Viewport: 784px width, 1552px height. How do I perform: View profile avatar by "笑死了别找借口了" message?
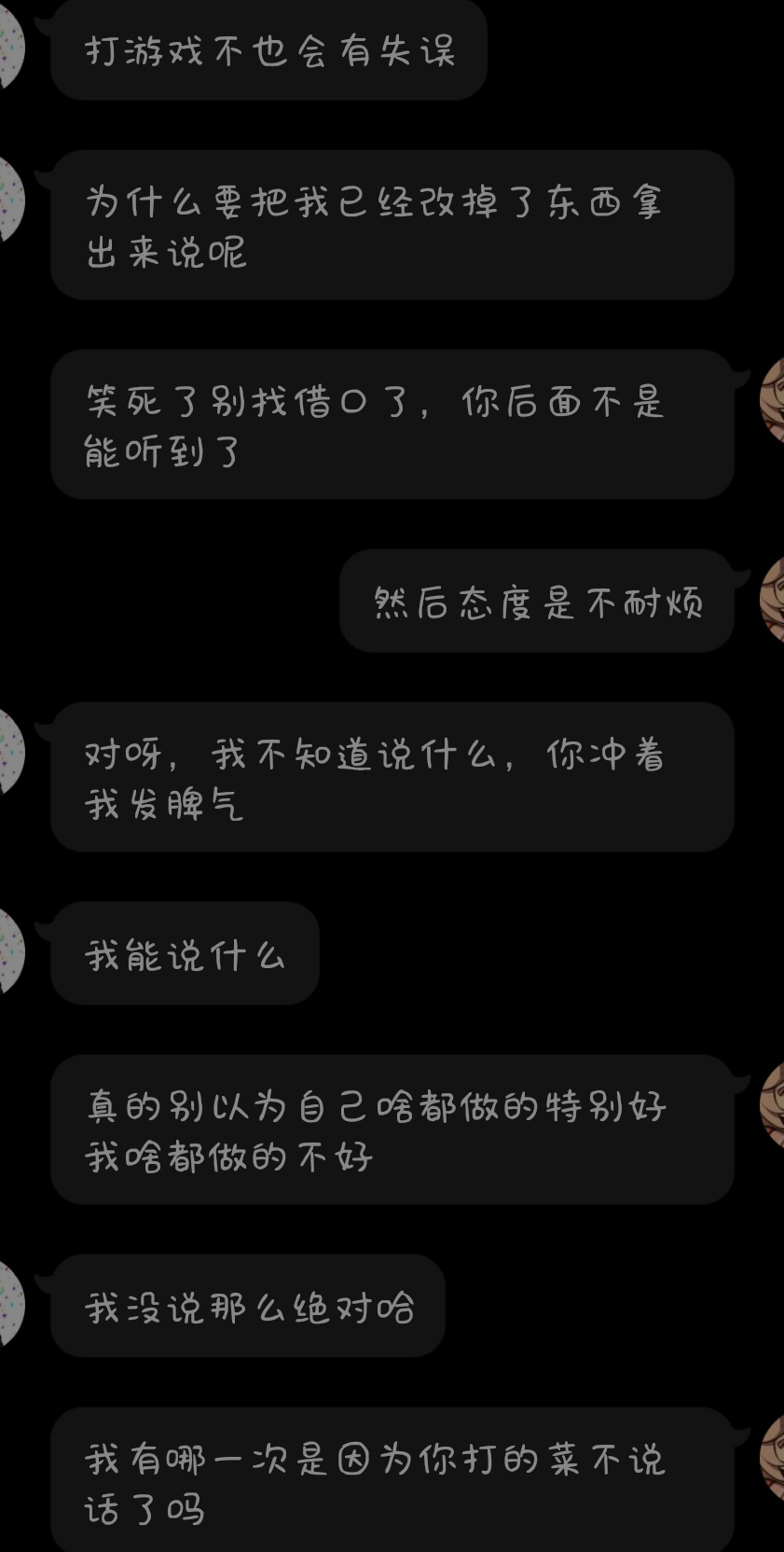773,400
